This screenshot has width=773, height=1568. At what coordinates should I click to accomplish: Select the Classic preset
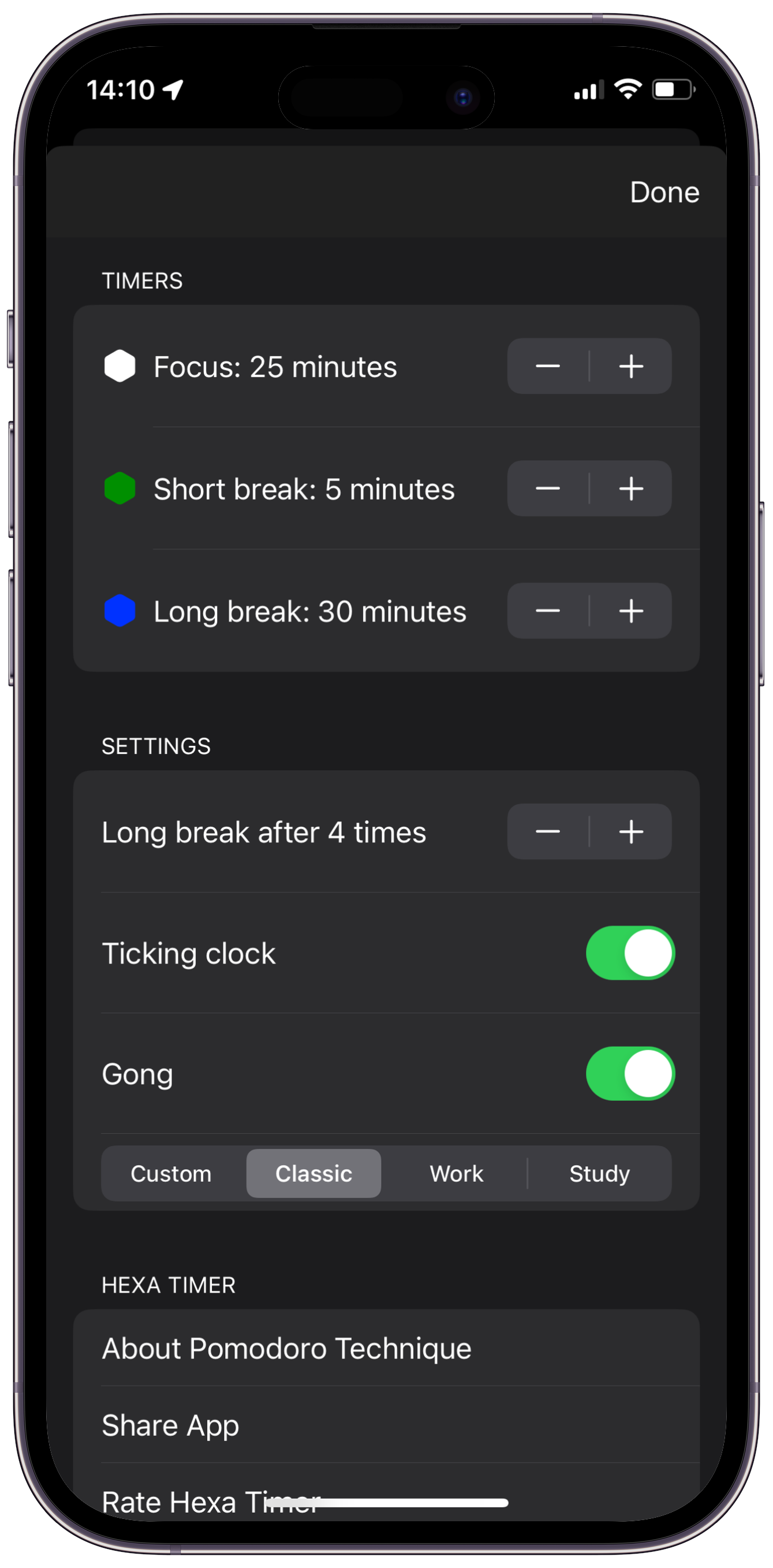313,1174
